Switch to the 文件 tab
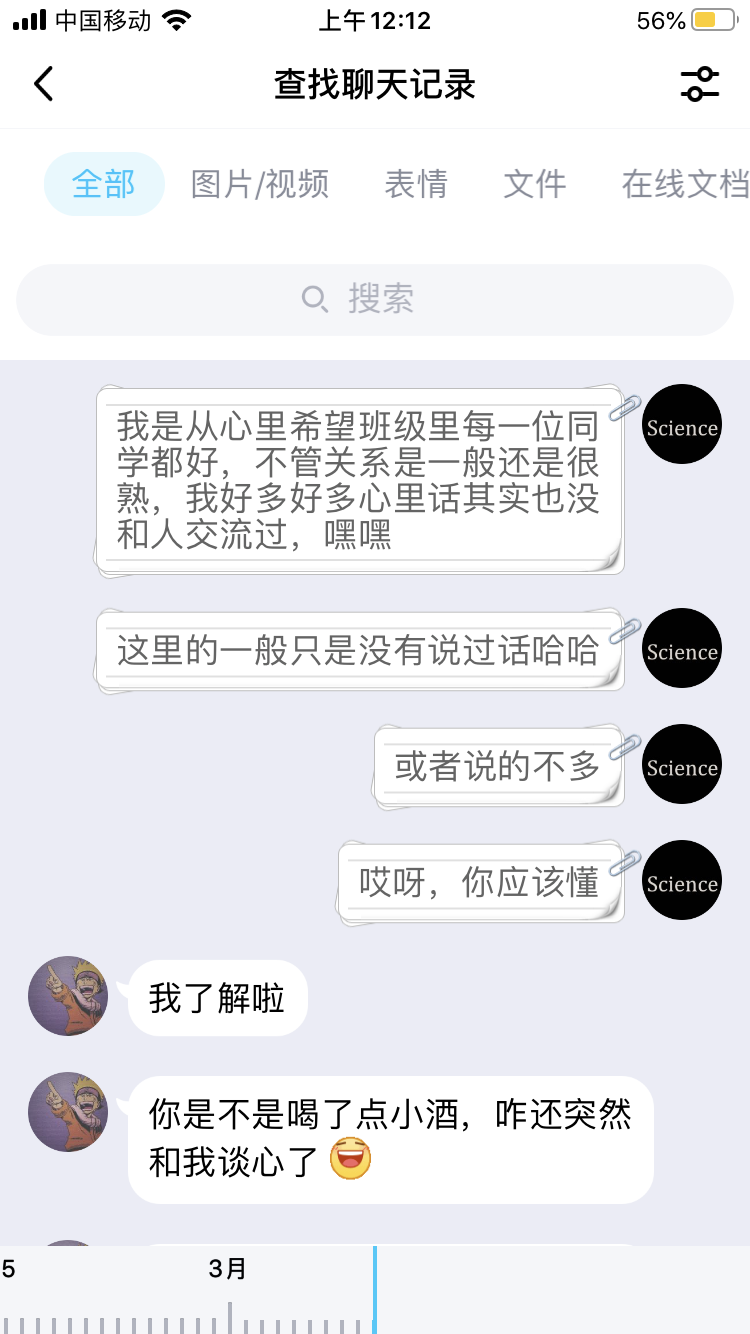 click(535, 184)
